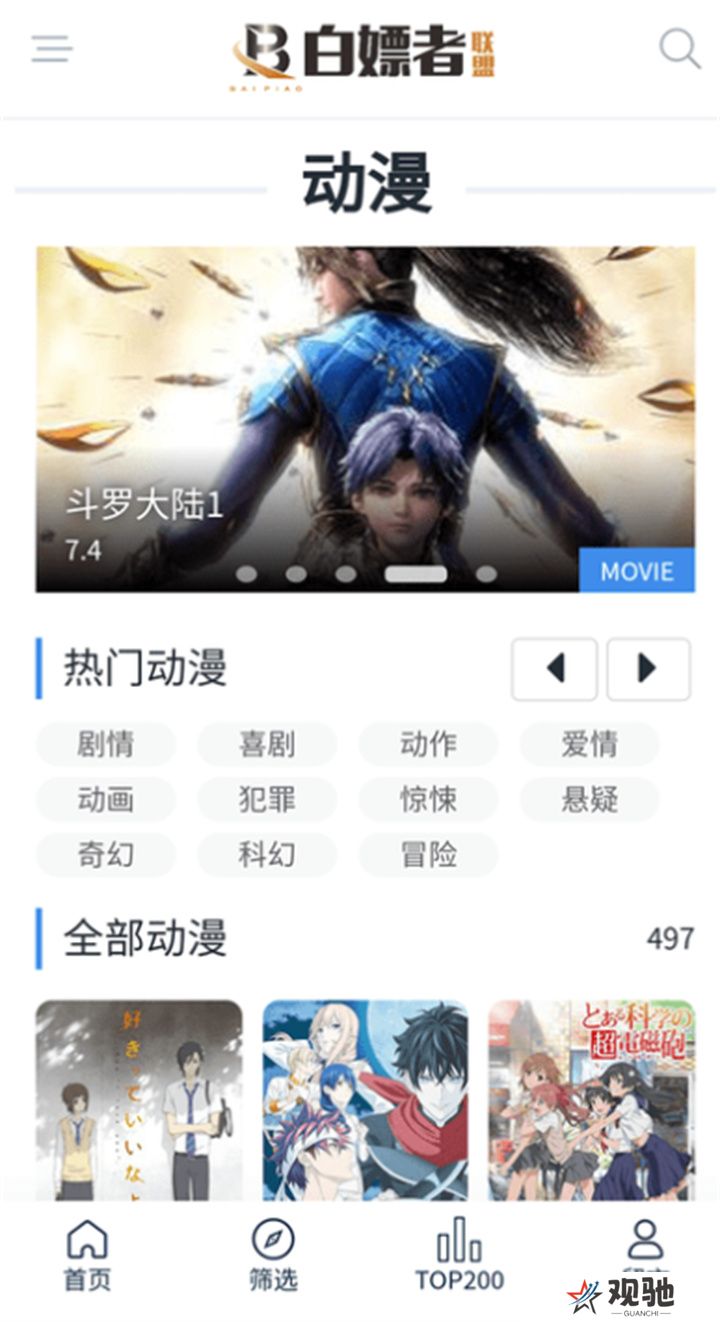
Task: Show next 热门动漫 items
Action: (648, 668)
